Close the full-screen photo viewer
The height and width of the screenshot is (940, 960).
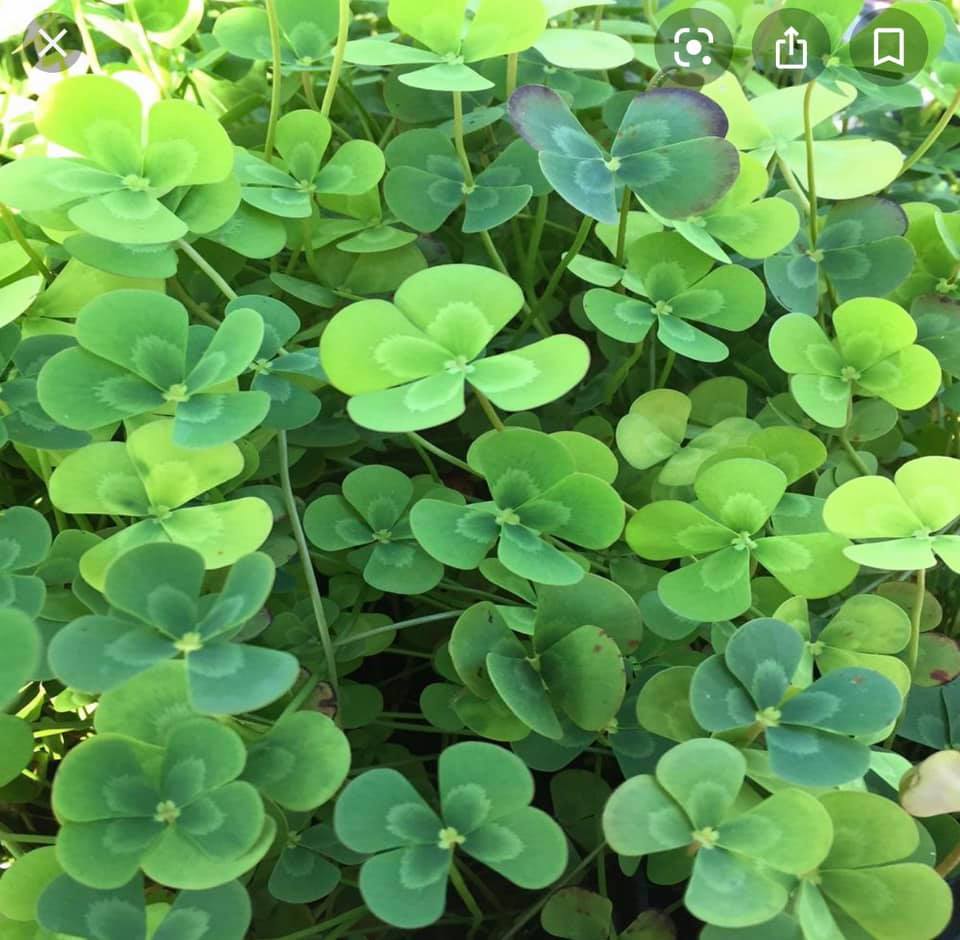(52, 43)
